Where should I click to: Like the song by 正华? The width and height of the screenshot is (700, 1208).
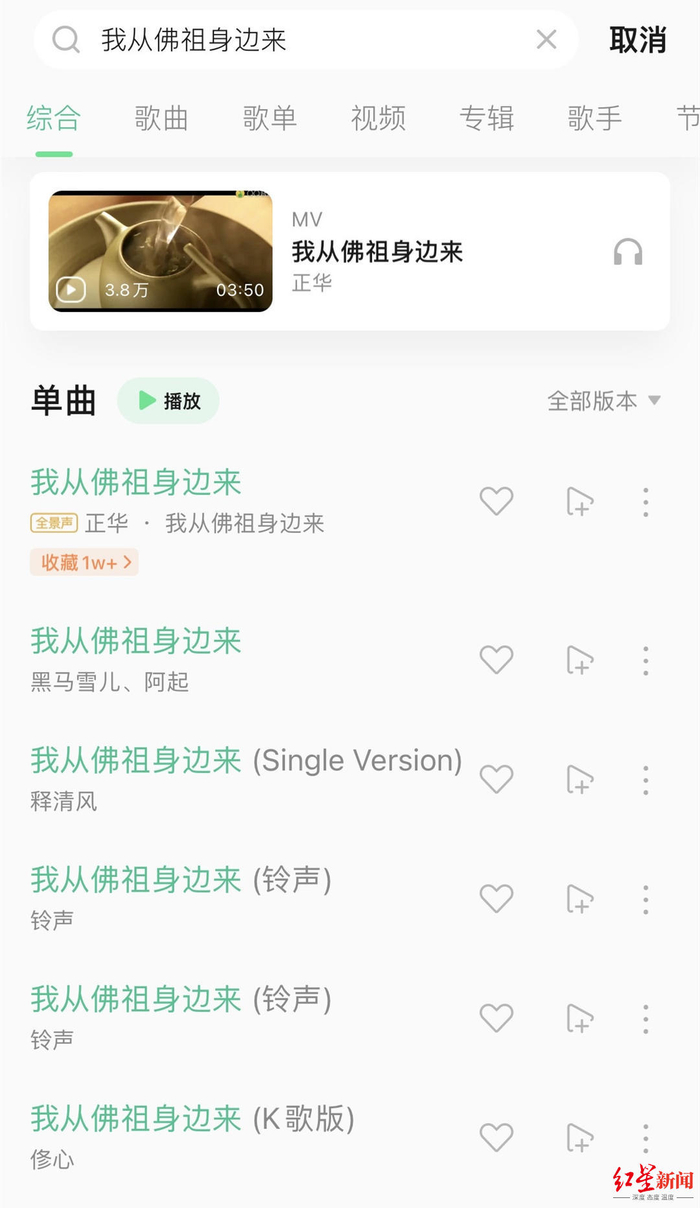[x=496, y=501]
